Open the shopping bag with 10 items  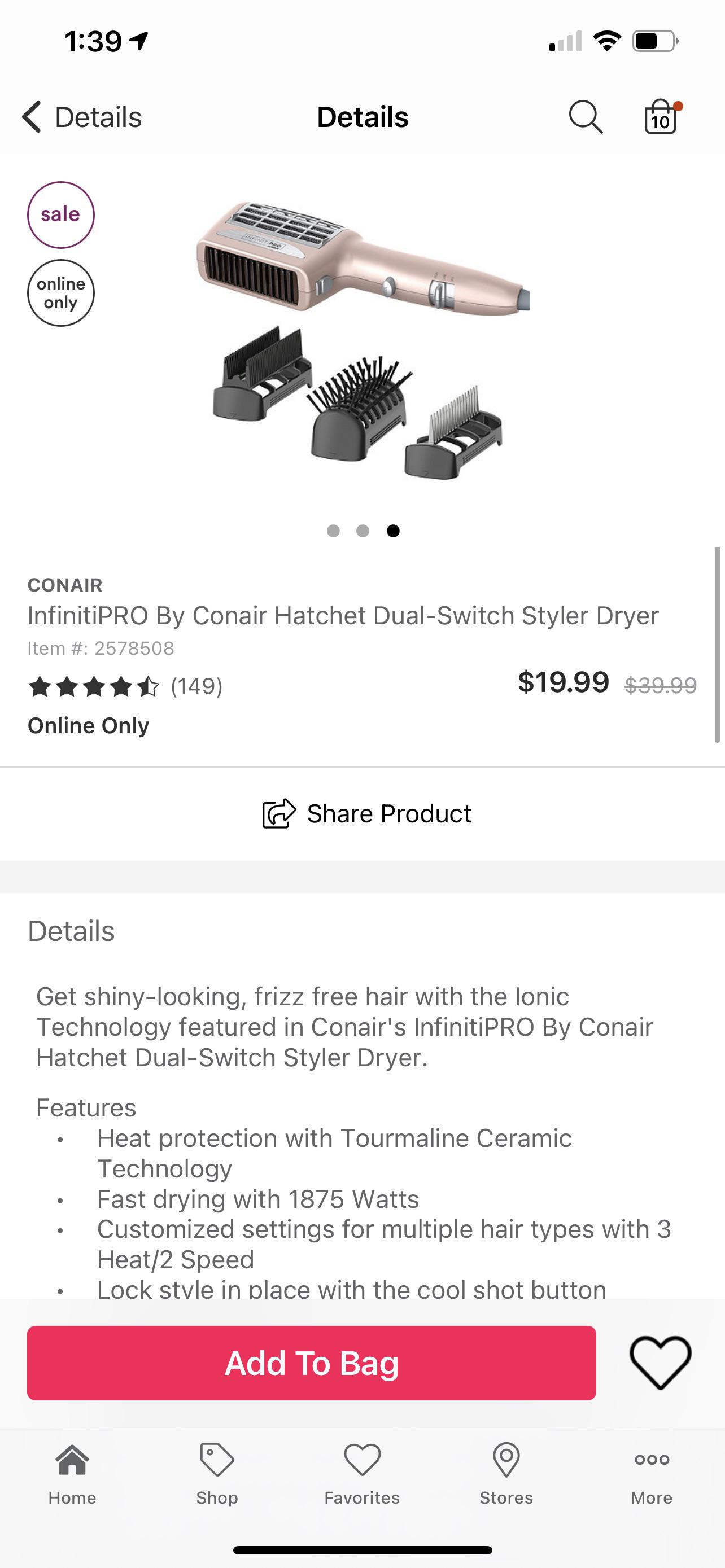pos(661,116)
